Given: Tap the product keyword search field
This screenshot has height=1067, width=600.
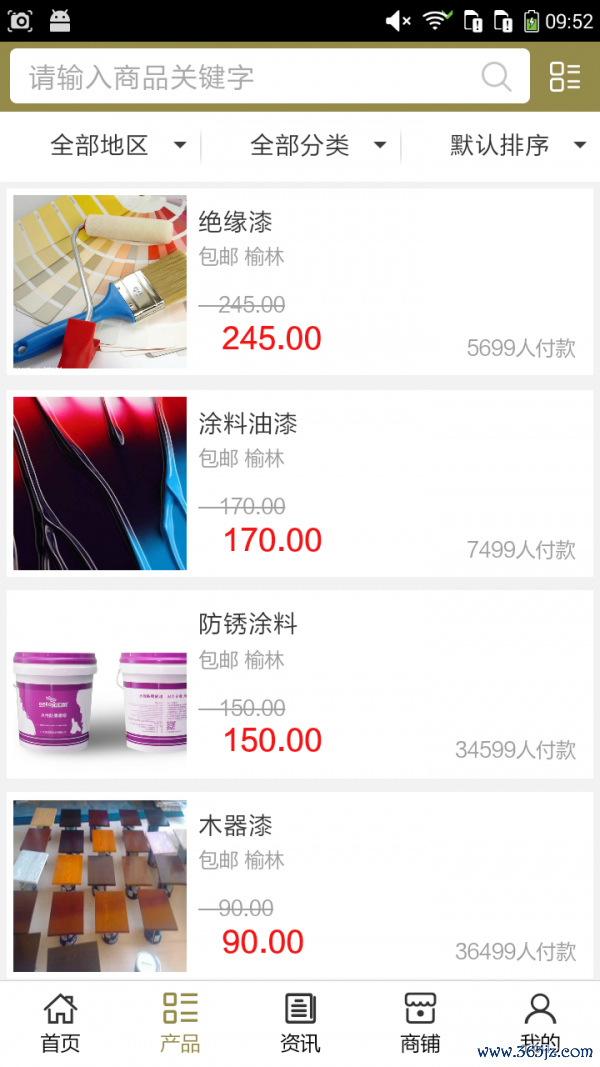Looking at the screenshot, I should [x=250, y=77].
